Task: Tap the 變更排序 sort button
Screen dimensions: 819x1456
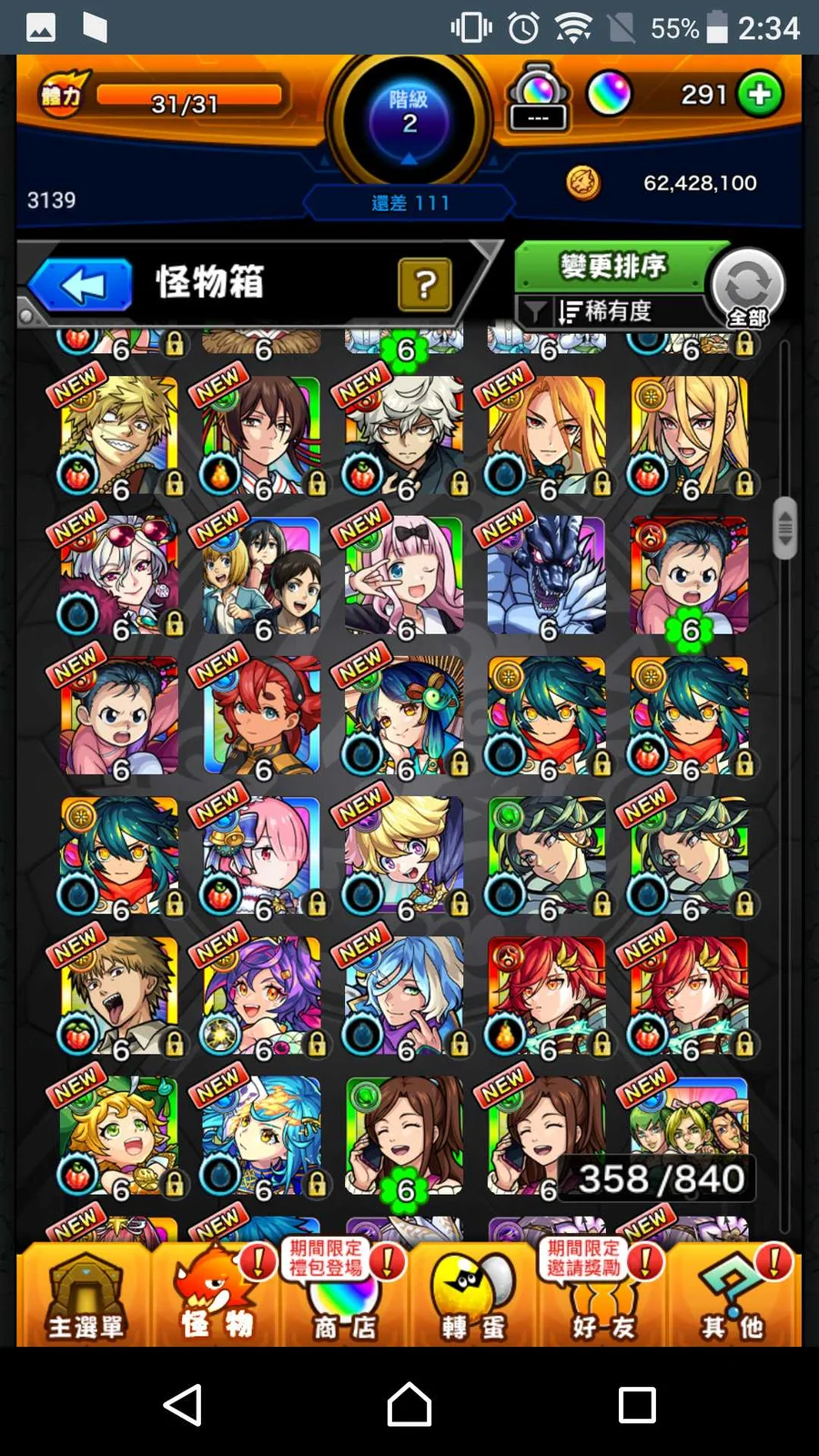Action: coord(612,267)
